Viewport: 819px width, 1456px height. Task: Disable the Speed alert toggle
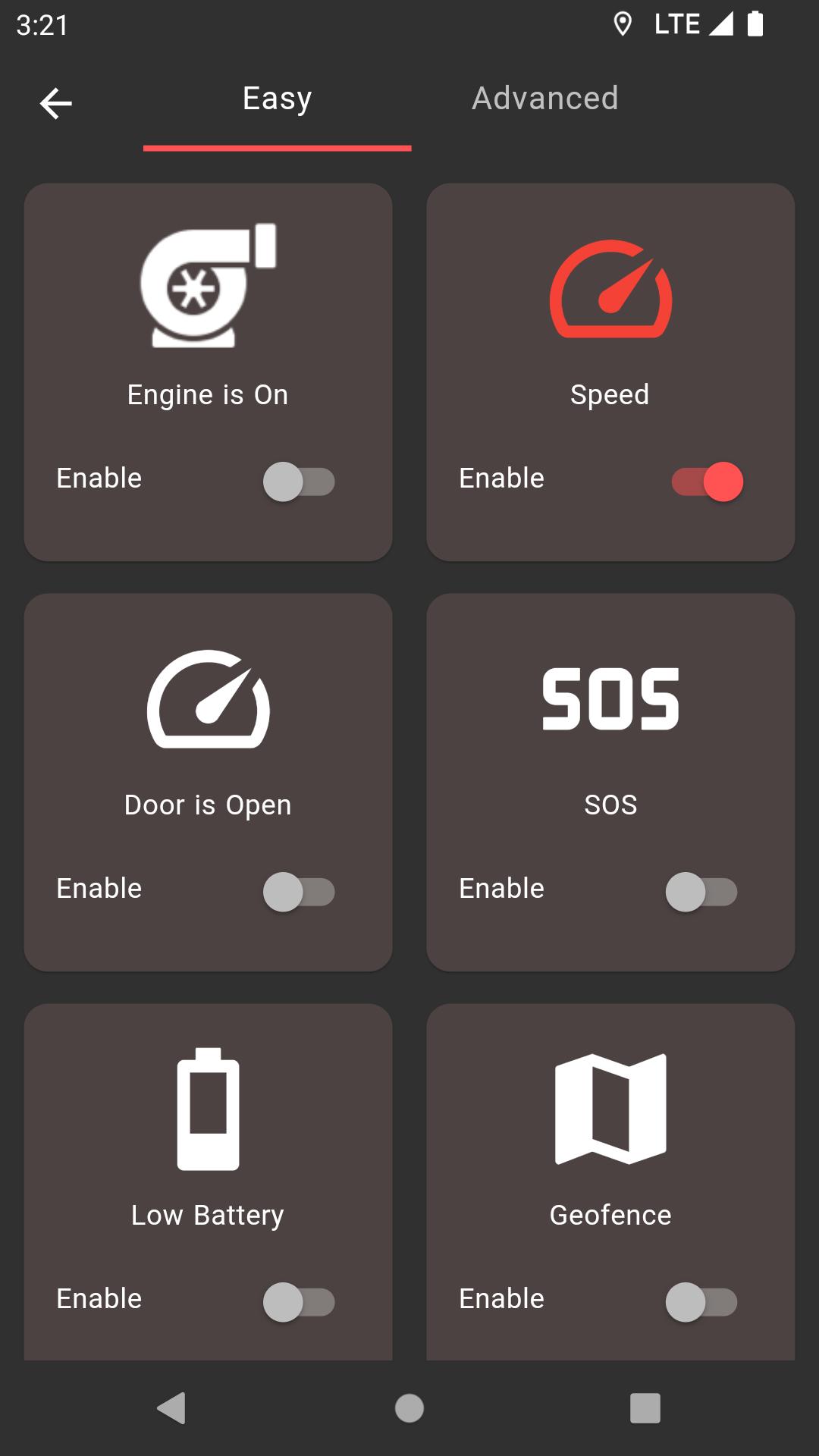(707, 482)
